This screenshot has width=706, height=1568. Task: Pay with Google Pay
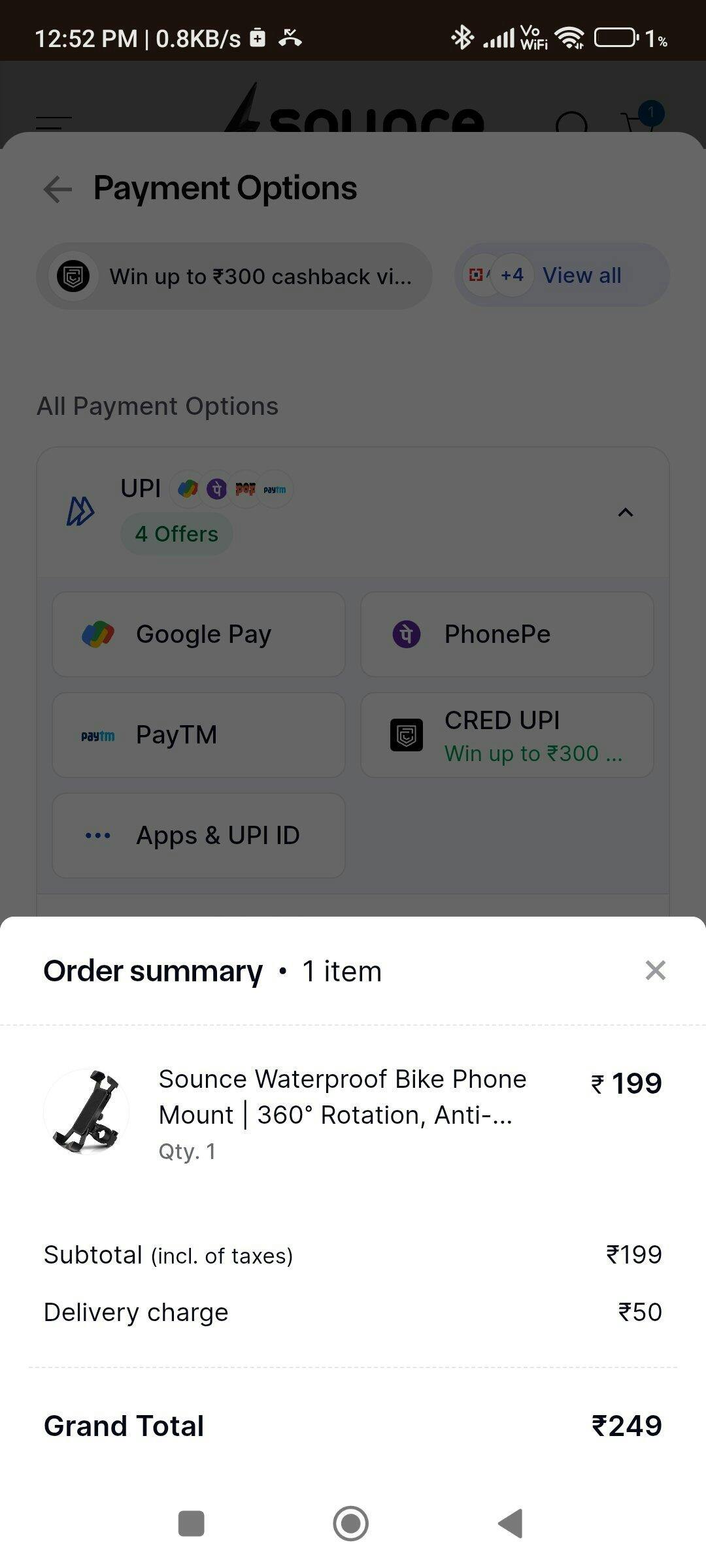click(199, 634)
